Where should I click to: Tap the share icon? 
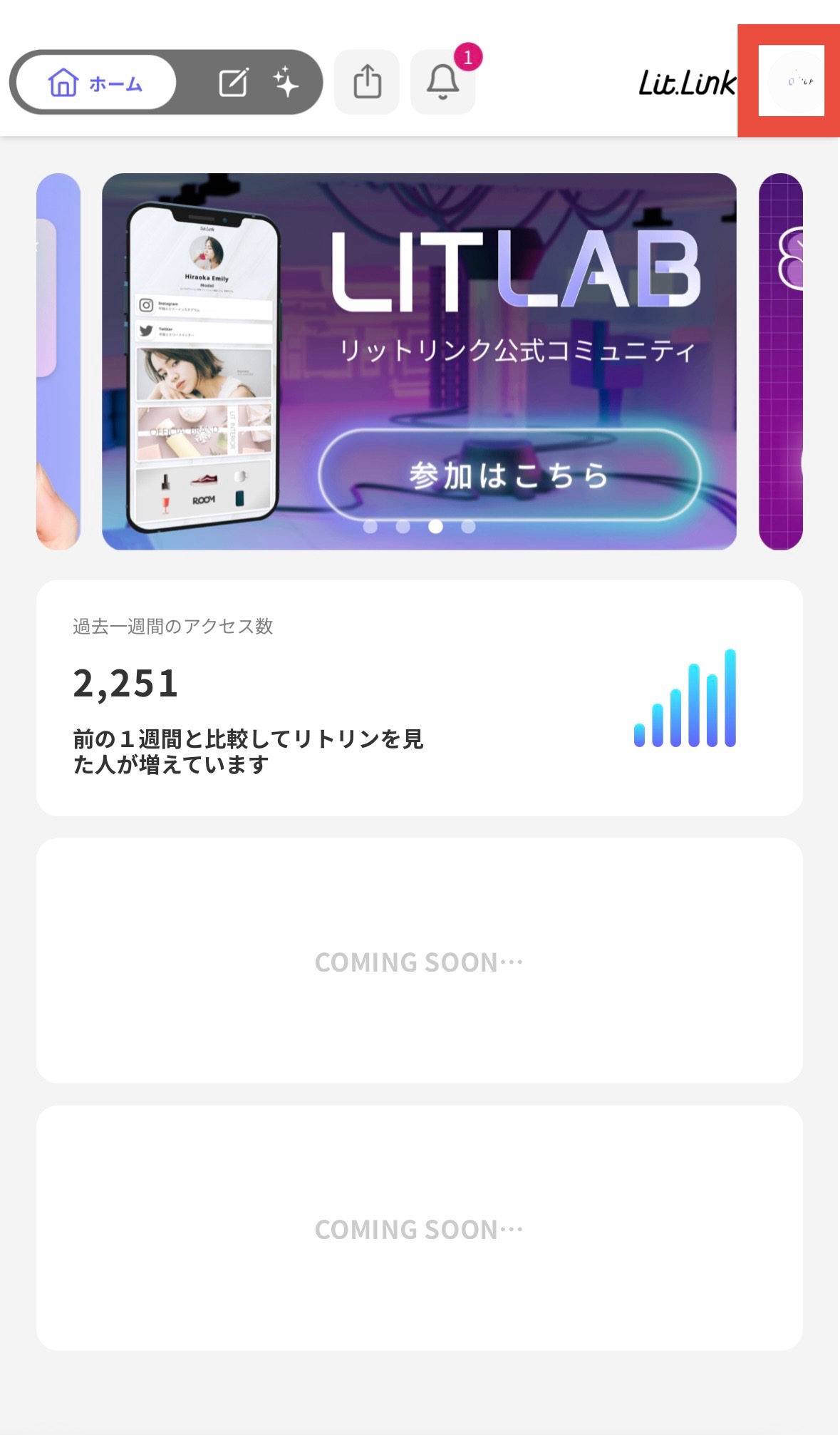pyautogui.click(x=367, y=82)
